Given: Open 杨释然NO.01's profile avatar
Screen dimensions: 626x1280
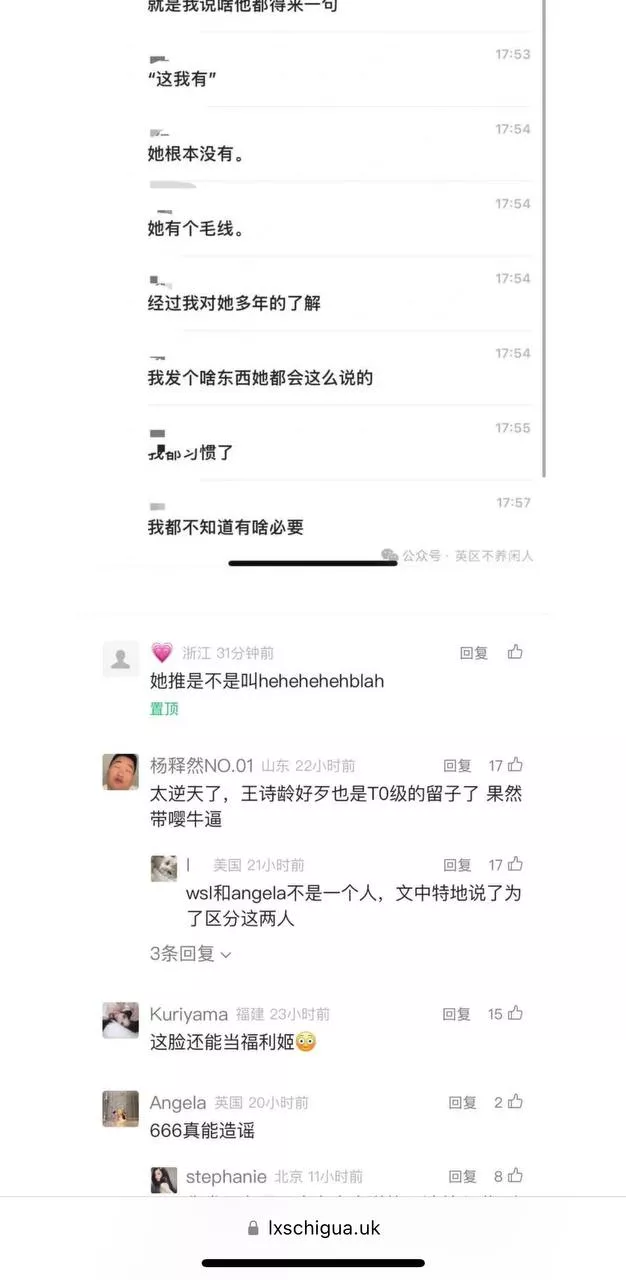Looking at the screenshot, I should tap(120, 772).
